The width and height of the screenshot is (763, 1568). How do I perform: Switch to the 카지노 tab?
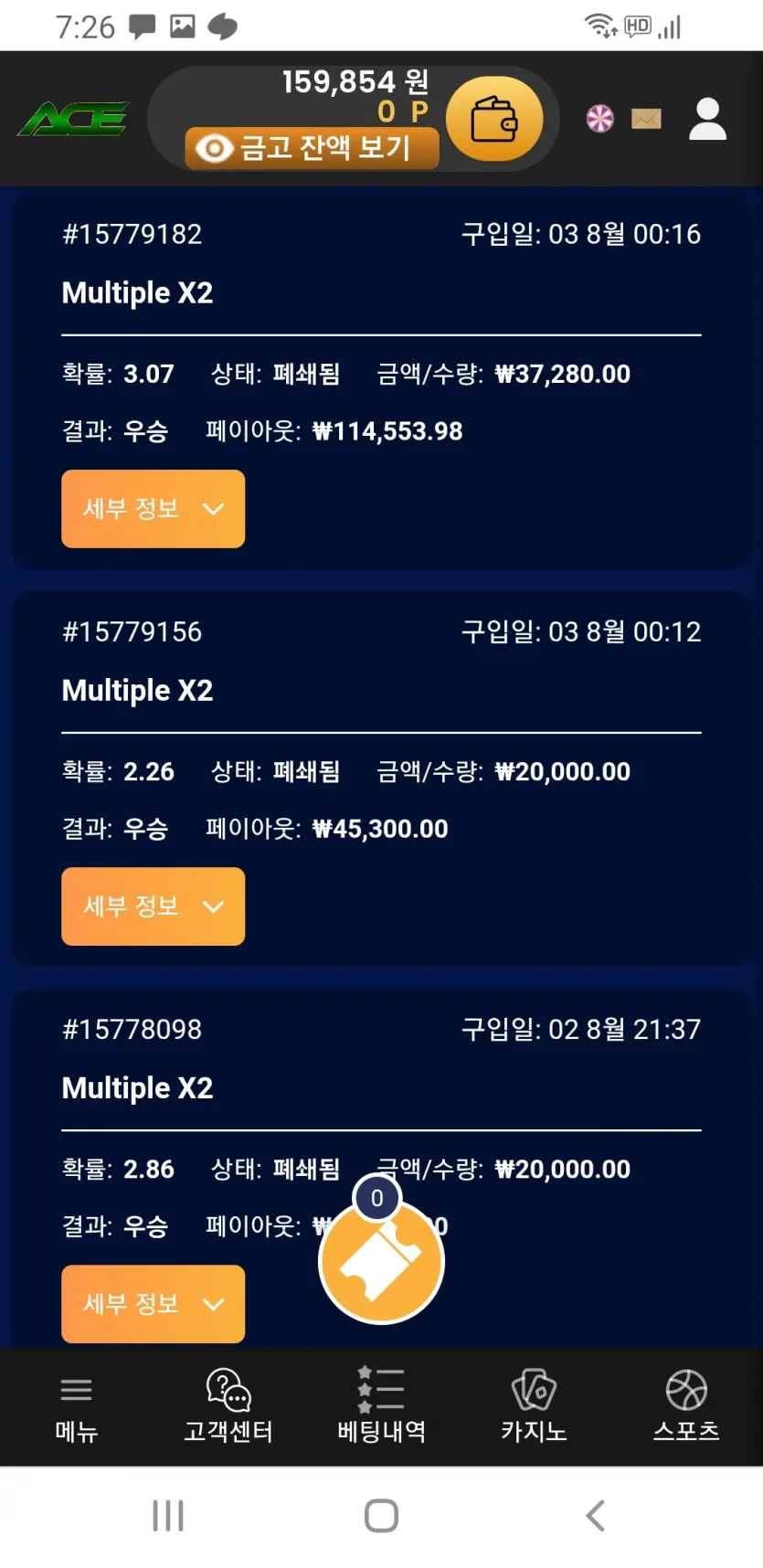coord(534,1408)
